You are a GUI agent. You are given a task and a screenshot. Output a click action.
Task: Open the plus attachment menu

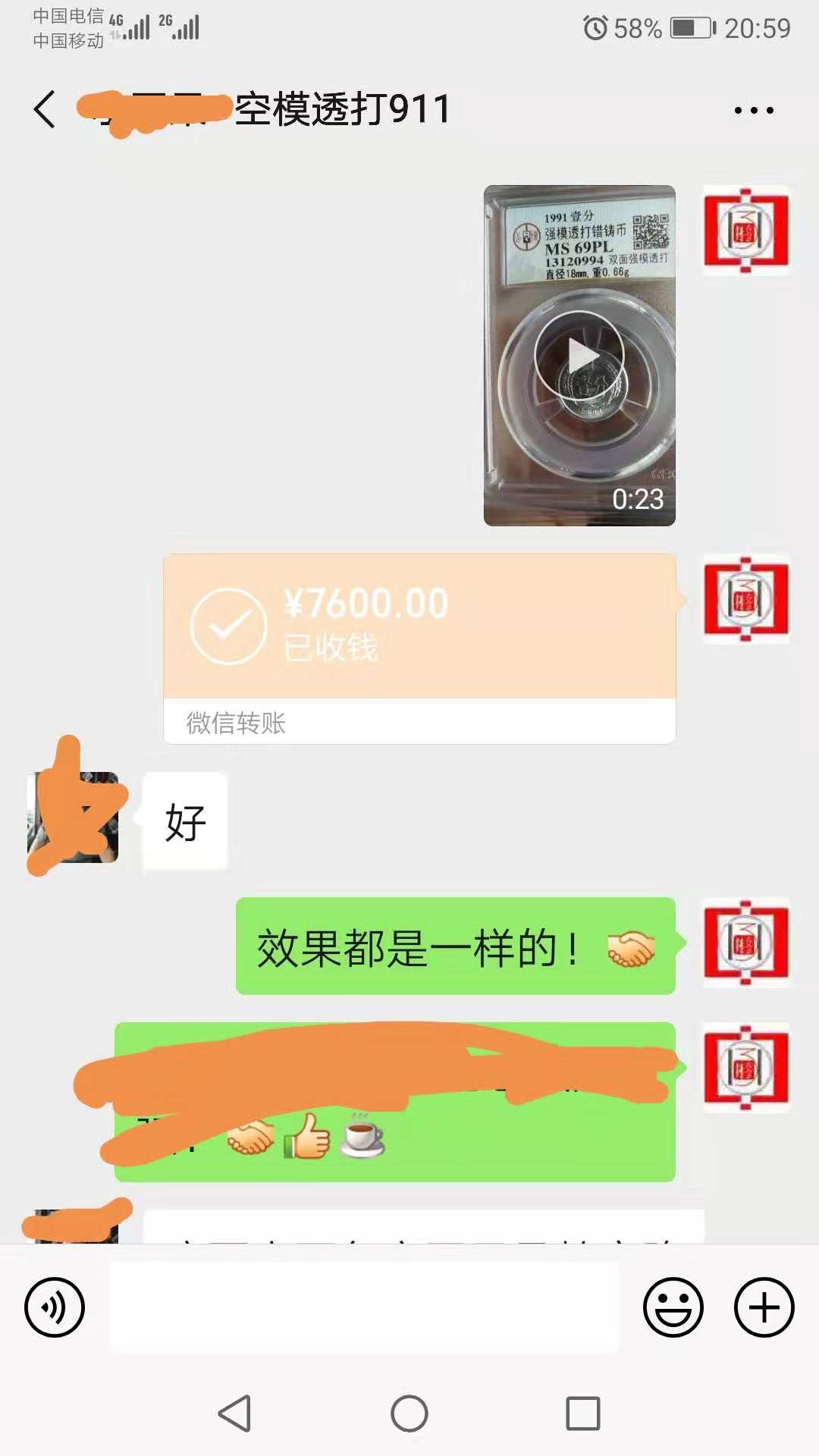(764, 1307)
